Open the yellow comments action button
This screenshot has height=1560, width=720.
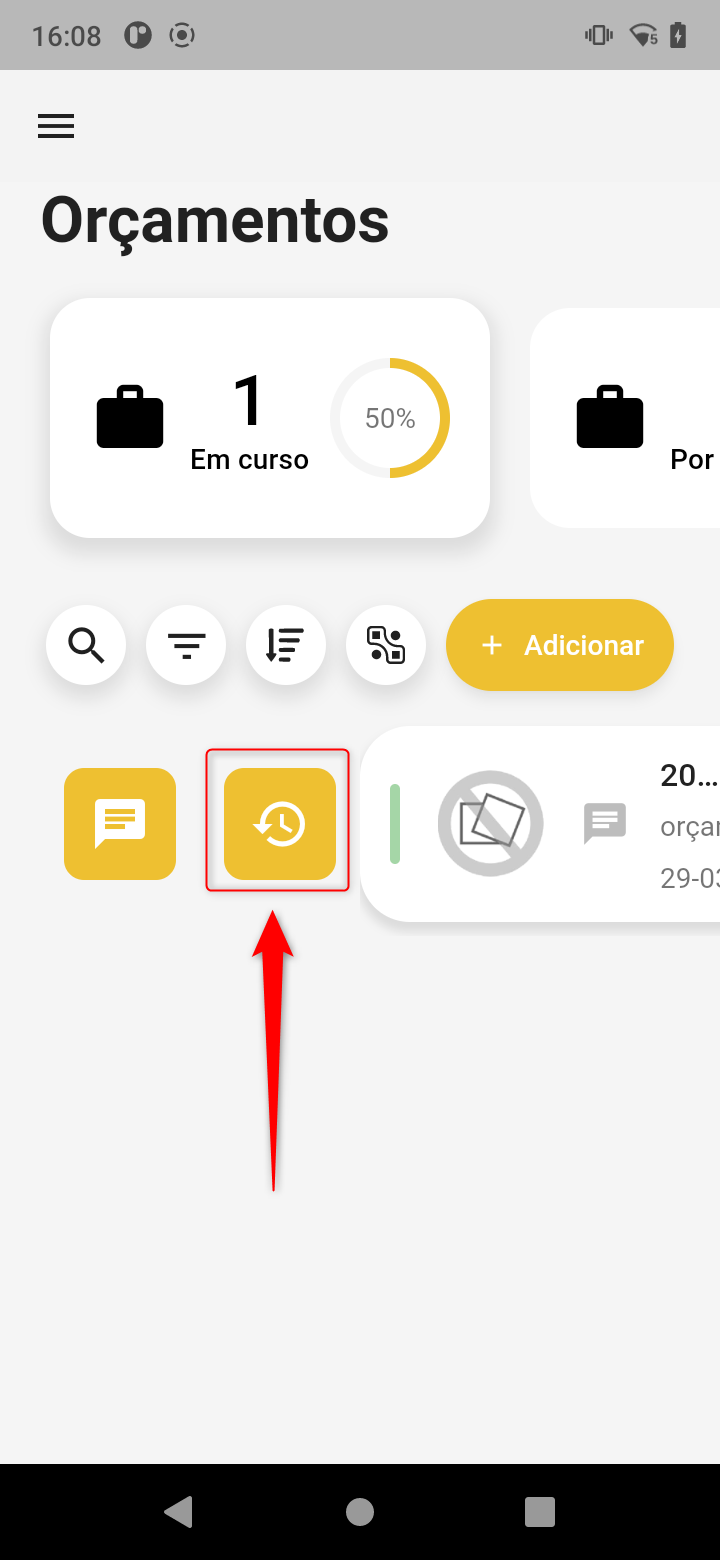click(120, 824)
